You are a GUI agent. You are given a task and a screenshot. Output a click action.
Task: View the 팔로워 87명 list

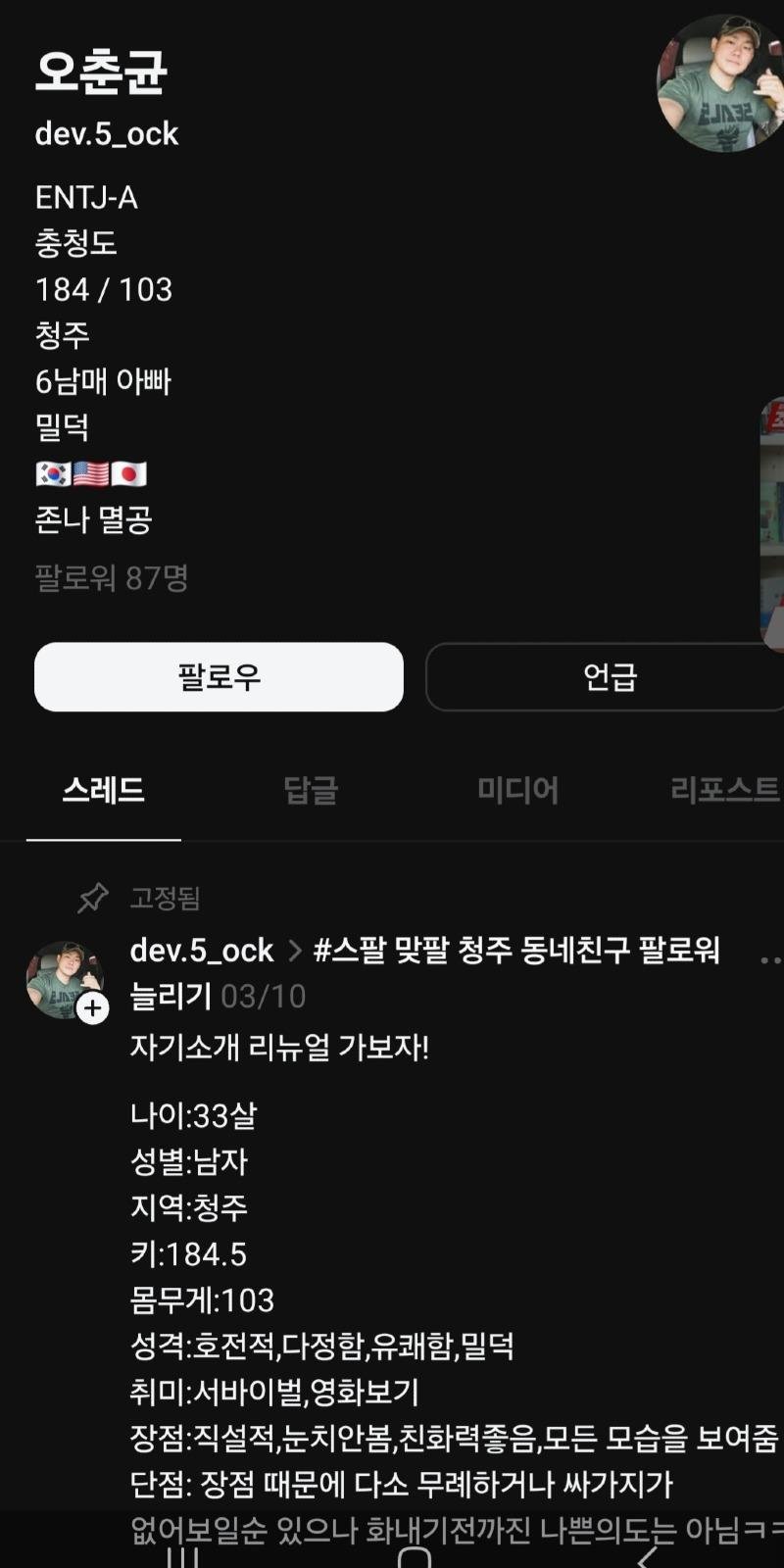[112, 578]
